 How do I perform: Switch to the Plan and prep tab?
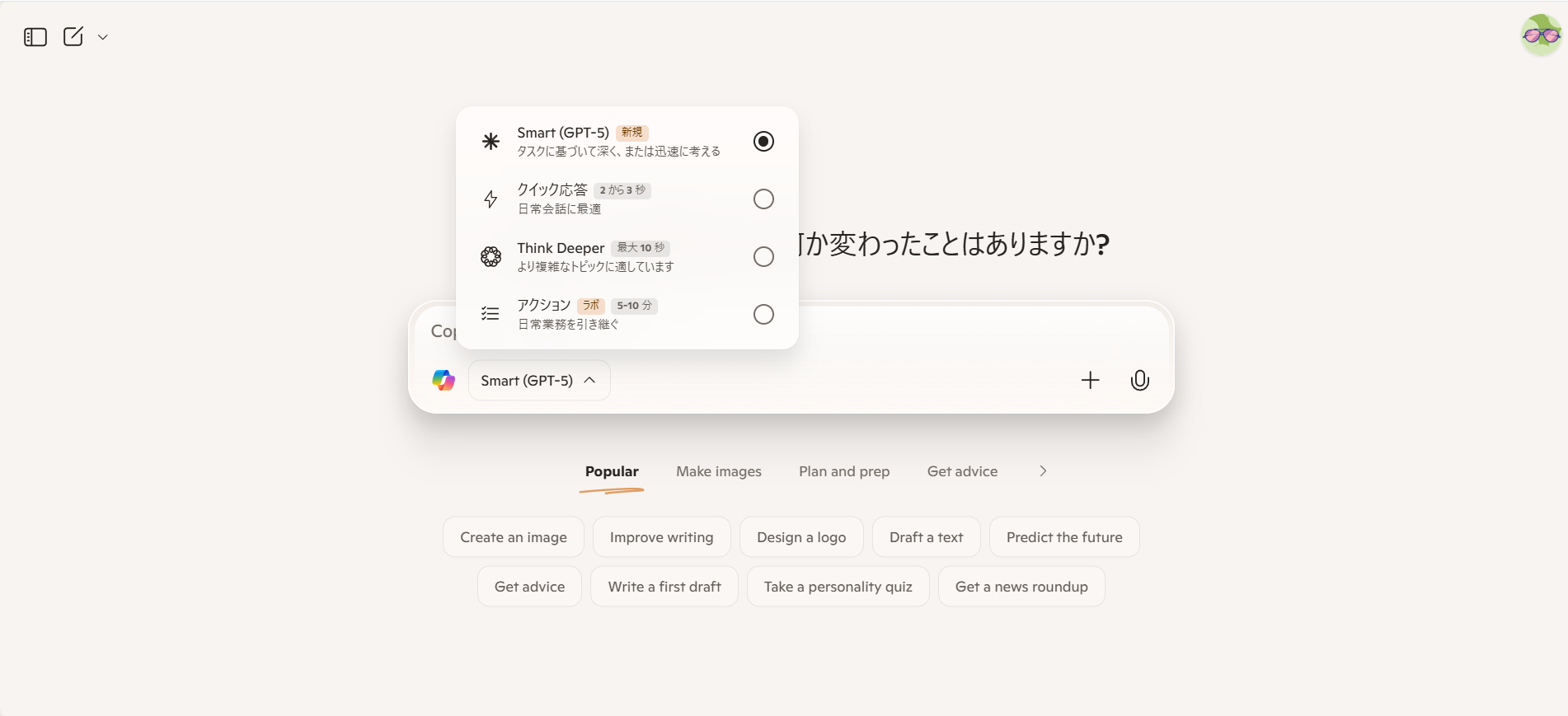[x=843, y=471]
